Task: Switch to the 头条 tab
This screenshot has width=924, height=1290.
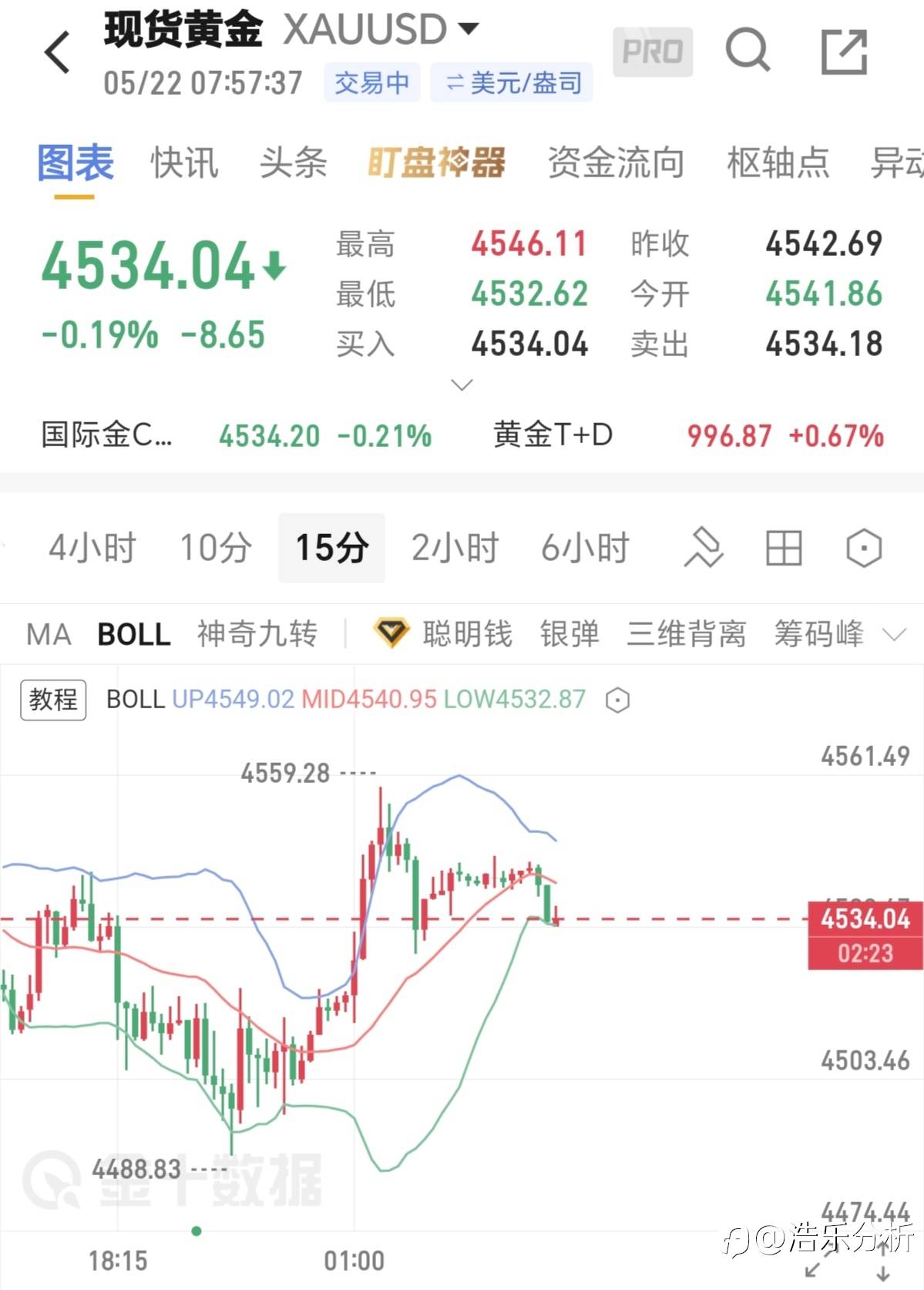Action: (294, 163)
